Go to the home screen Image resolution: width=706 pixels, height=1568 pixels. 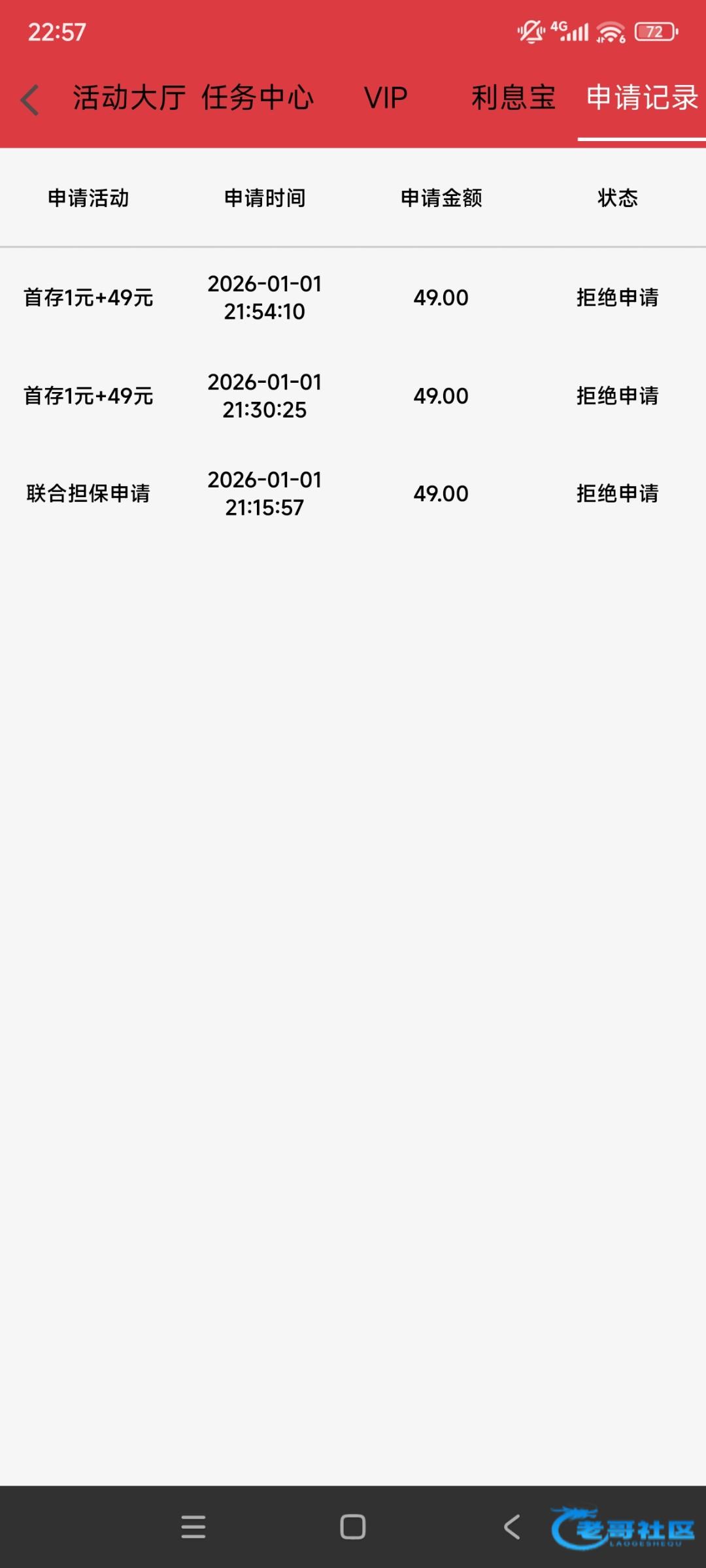click(353, 1527)
